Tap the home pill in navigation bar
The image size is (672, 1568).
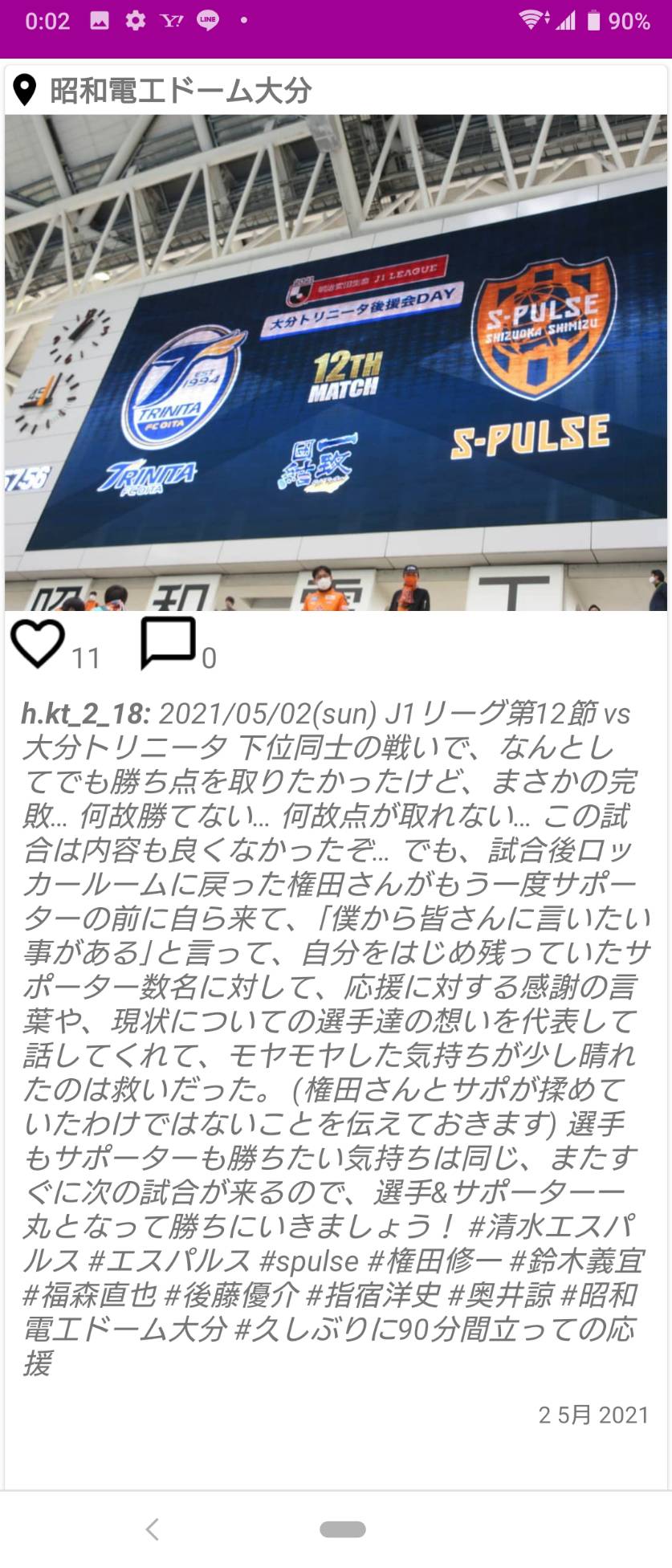(343, 1529)
